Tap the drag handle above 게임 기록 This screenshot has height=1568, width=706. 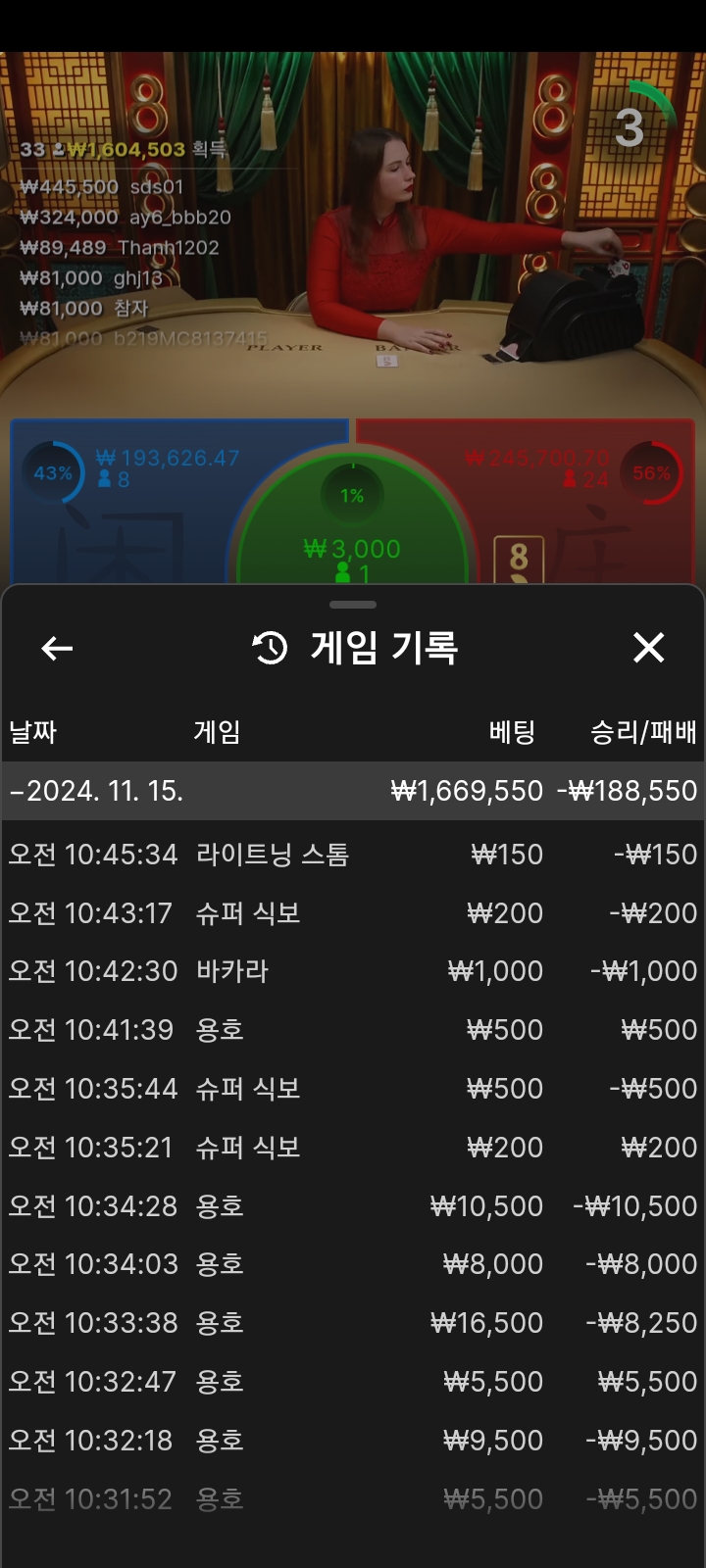[353, 605]
